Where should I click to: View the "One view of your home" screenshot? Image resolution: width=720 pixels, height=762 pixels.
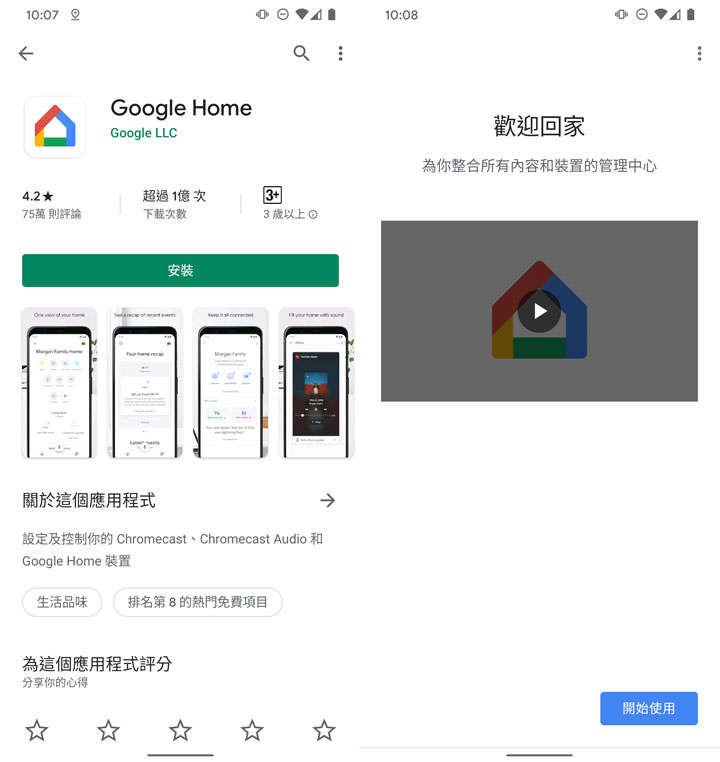pyautogui.click(x=59, y=383)
